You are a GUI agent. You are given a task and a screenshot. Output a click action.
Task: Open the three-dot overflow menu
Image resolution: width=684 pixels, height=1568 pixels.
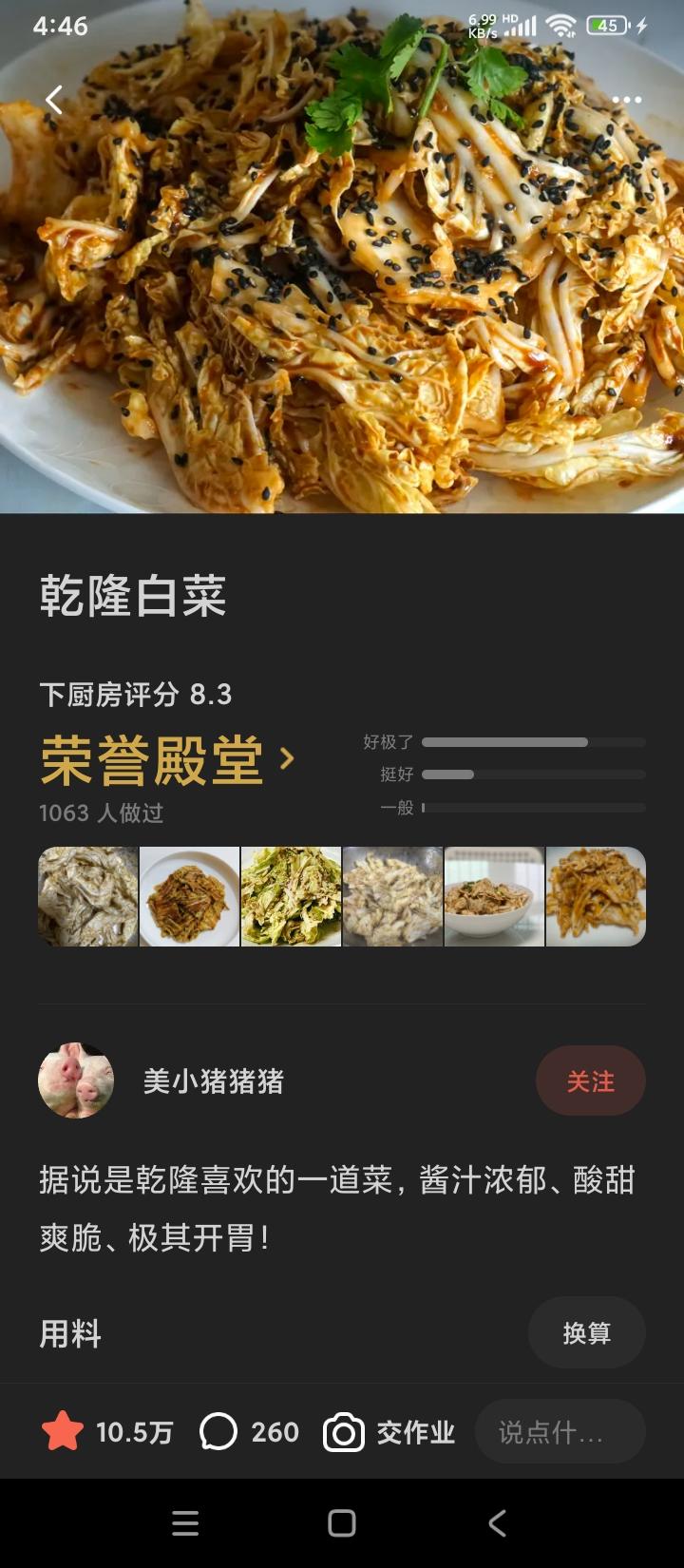point(626,100)
